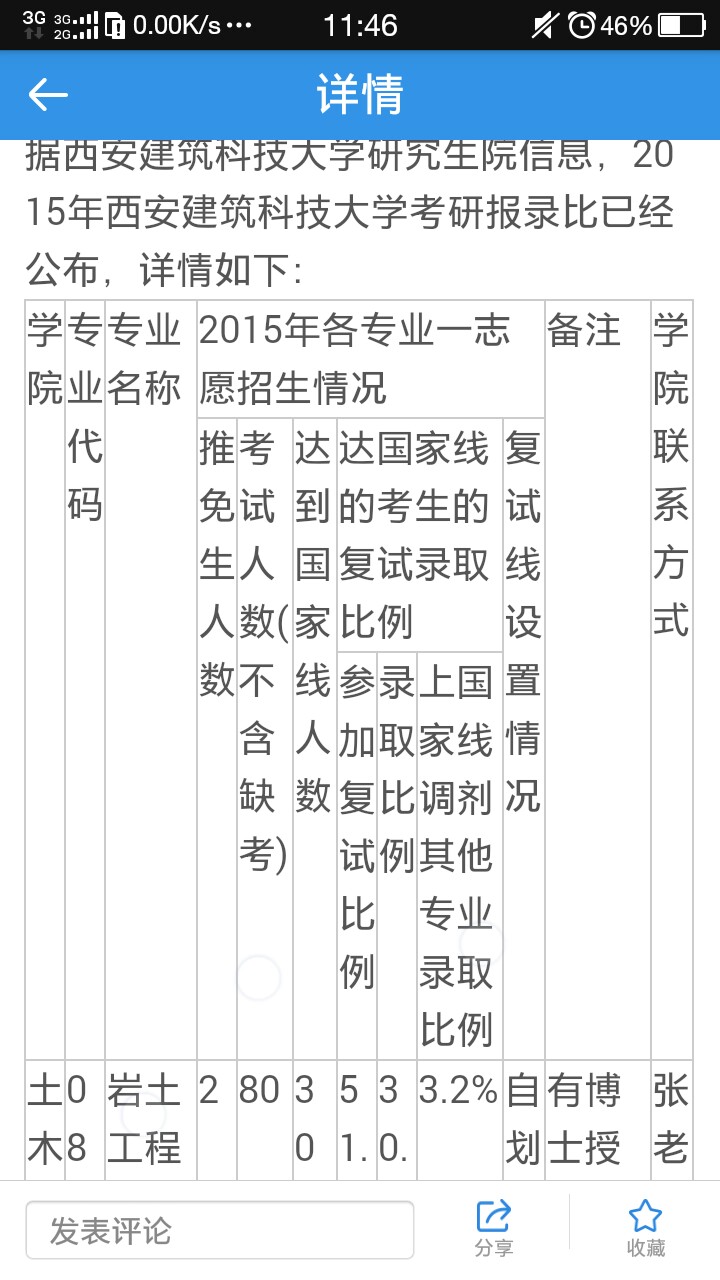
Task: Bookmark the article with 收藏
Action: (645, 1229)
